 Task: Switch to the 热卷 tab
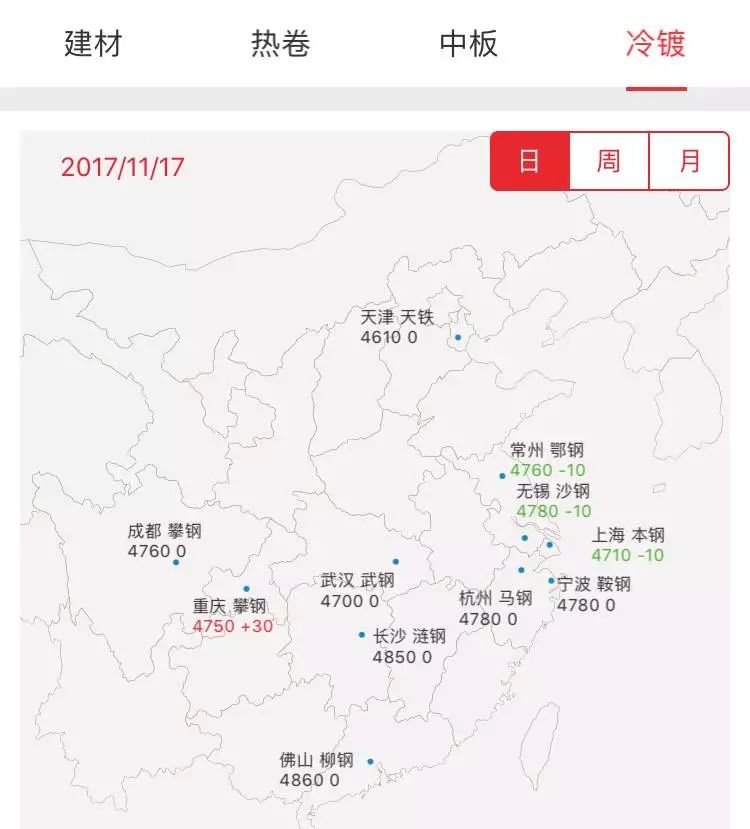click(x=281, y=44)
